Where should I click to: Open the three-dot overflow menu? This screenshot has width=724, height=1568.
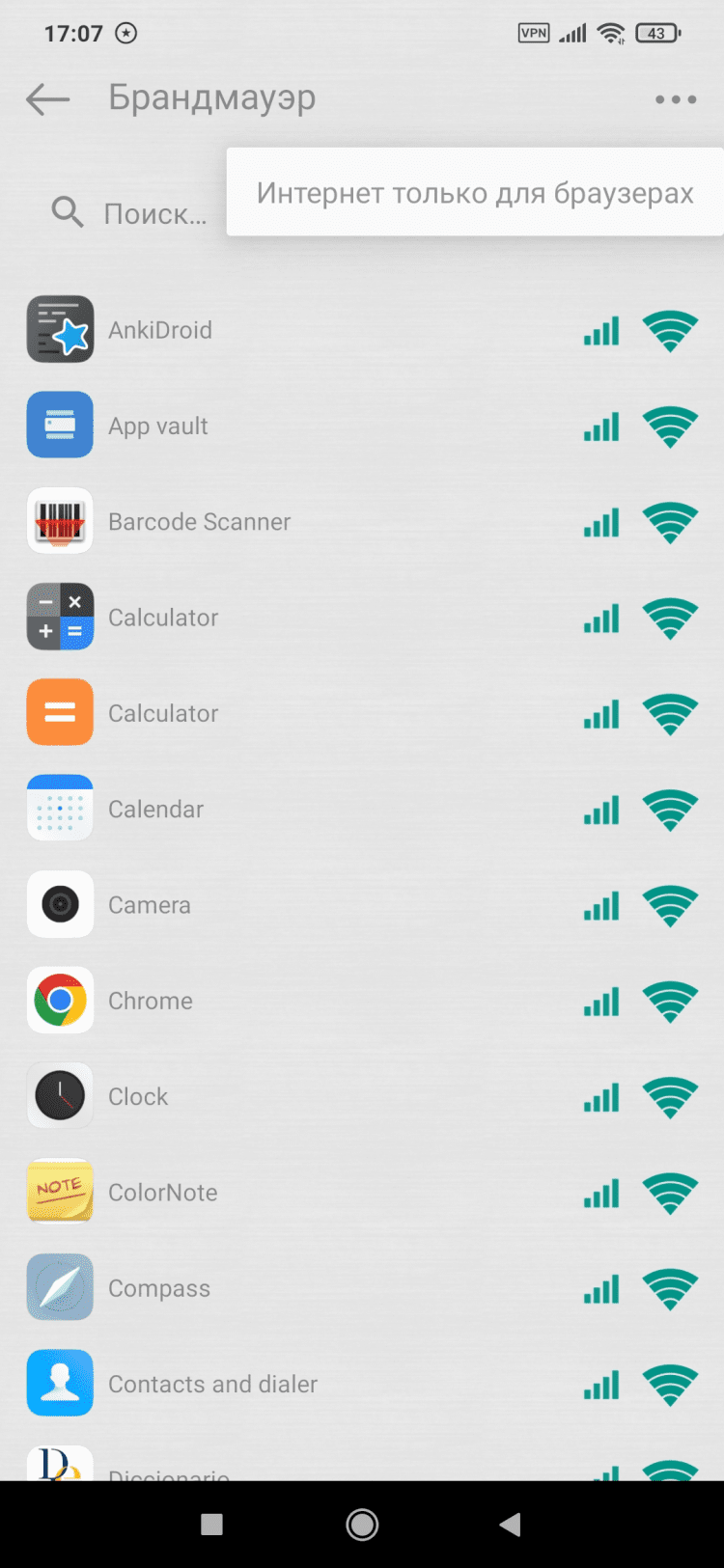[675, 99]
